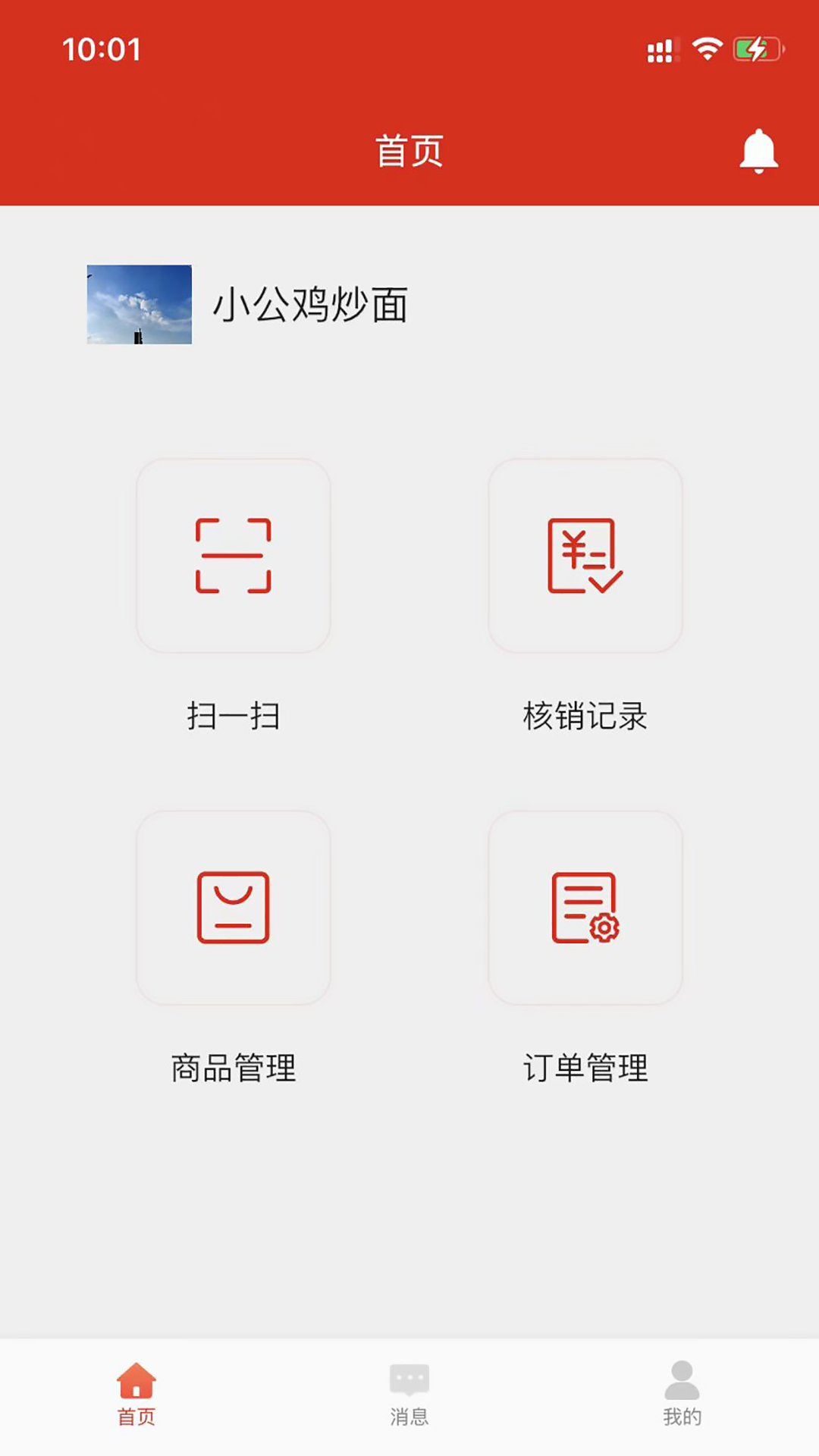Image resolution: width=819 pixels, height=1456 pixels.
Task: Tap the 小公鸡炒面 shop avatar
Action: (140, 304)
